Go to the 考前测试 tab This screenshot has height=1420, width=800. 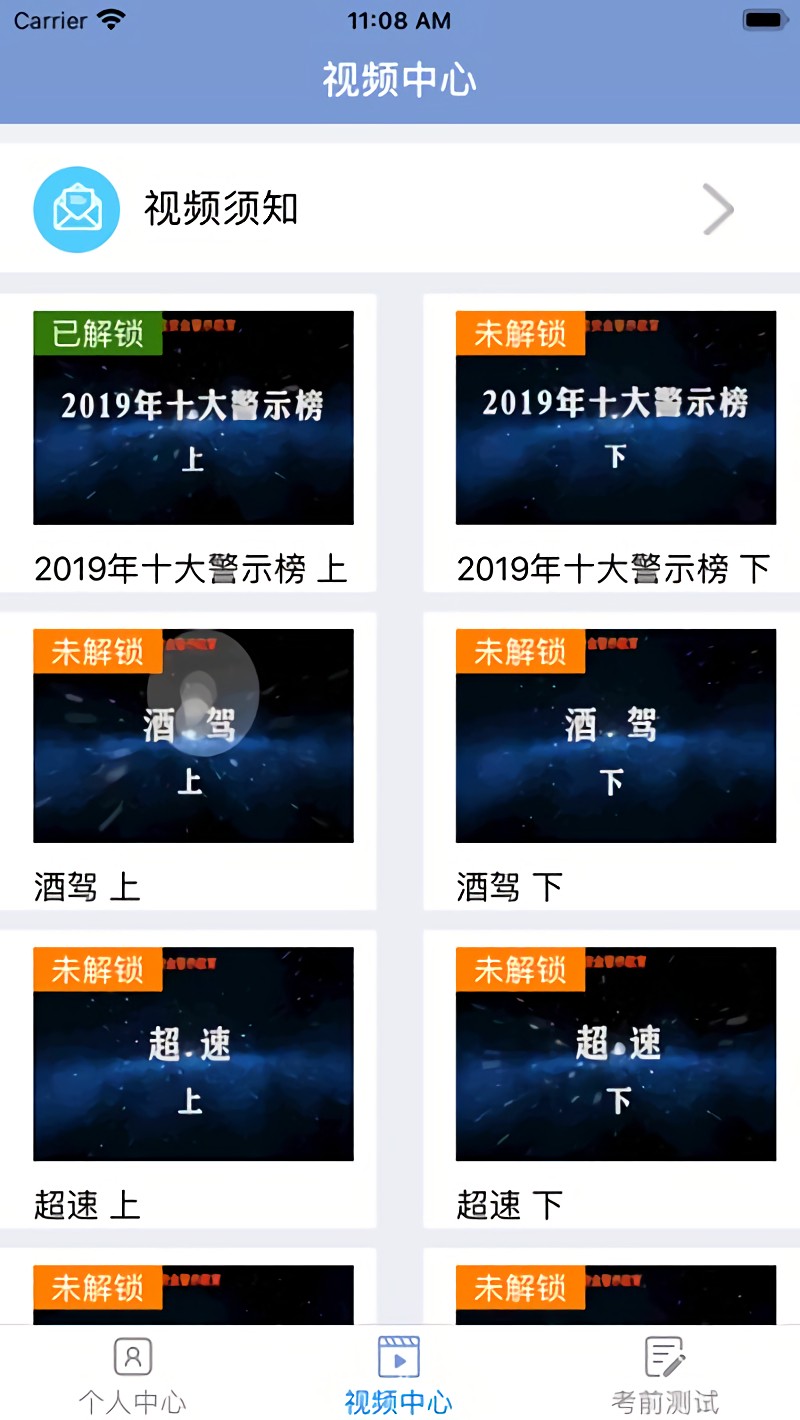tap(665, 1375)
